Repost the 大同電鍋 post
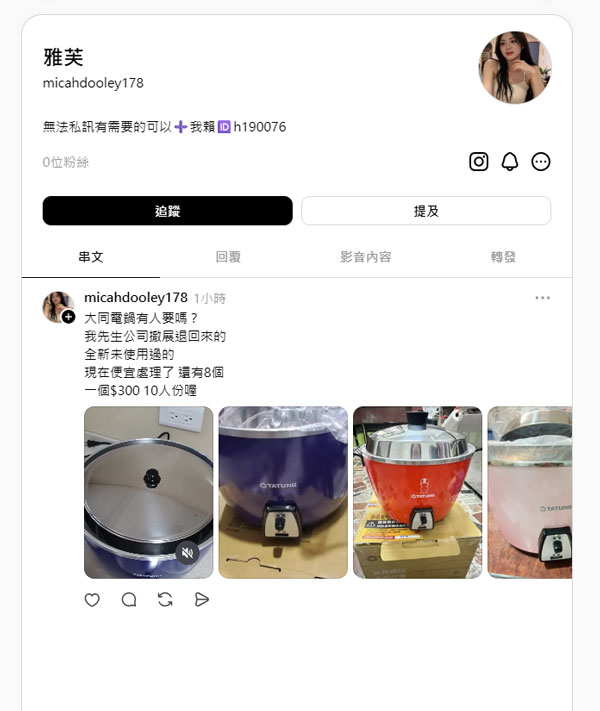The image size is (600, 711). coord(165,600)
